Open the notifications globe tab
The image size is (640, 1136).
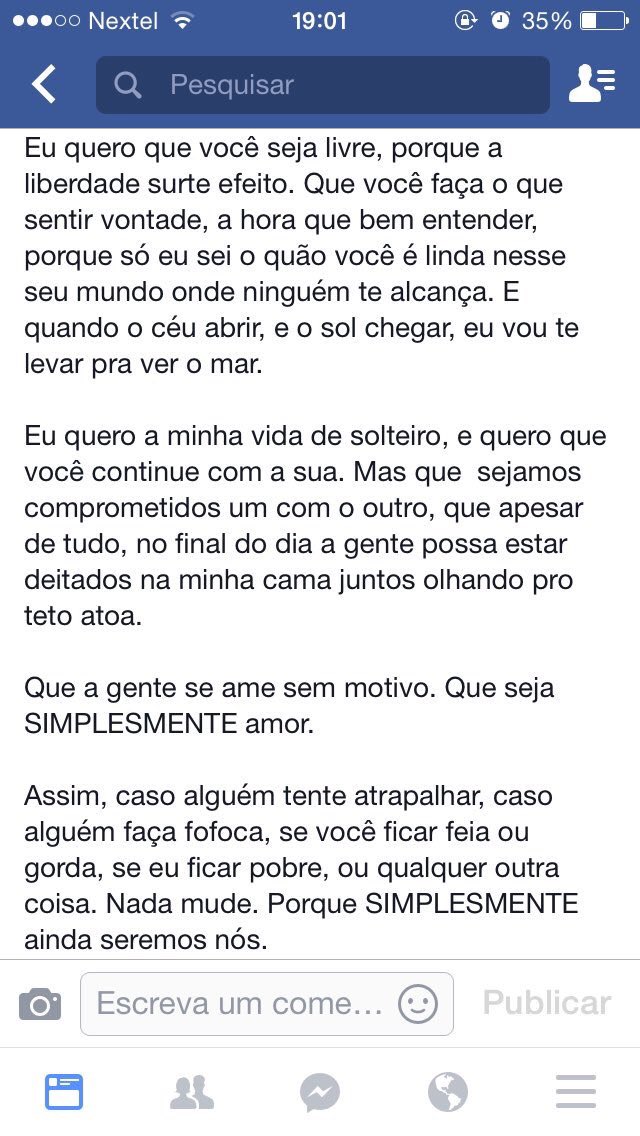448,1093
